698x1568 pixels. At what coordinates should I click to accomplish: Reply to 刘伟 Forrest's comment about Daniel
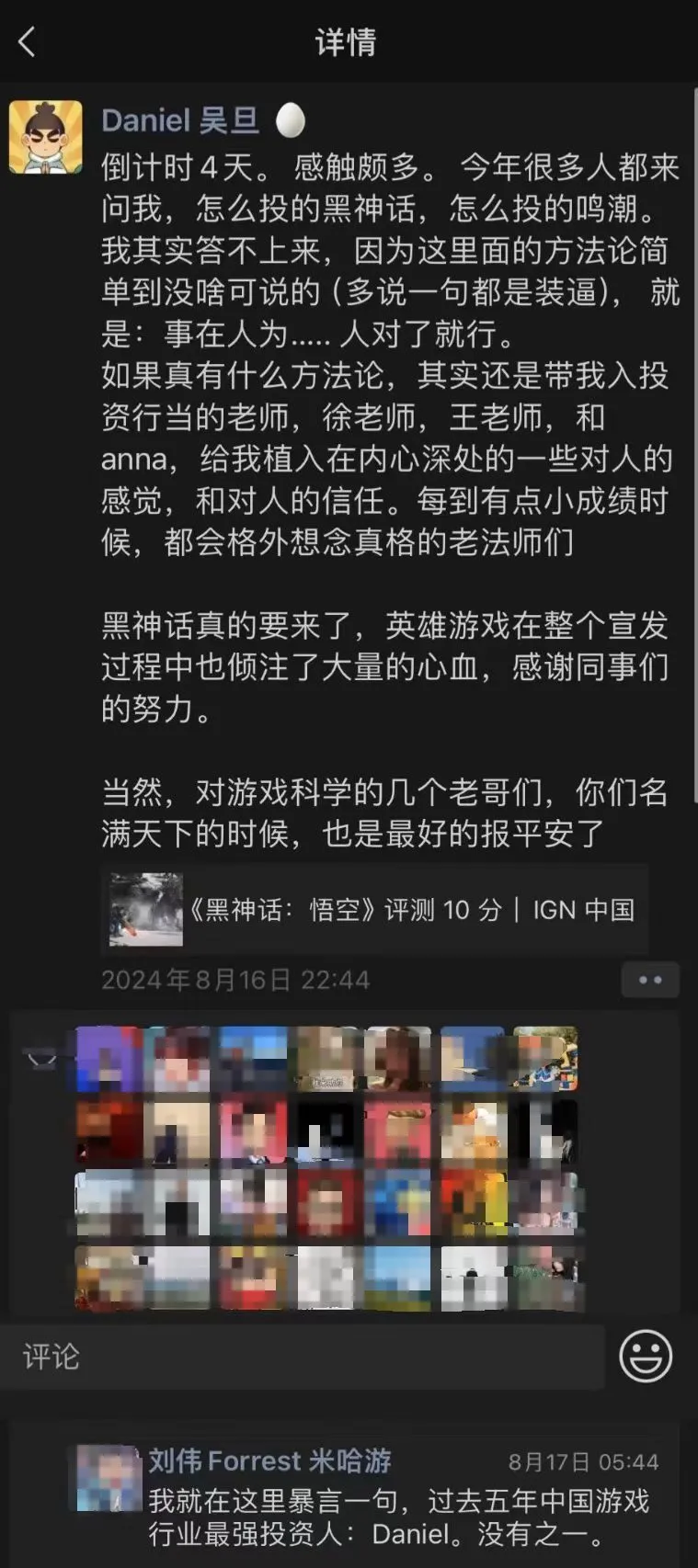point(399,1517)
